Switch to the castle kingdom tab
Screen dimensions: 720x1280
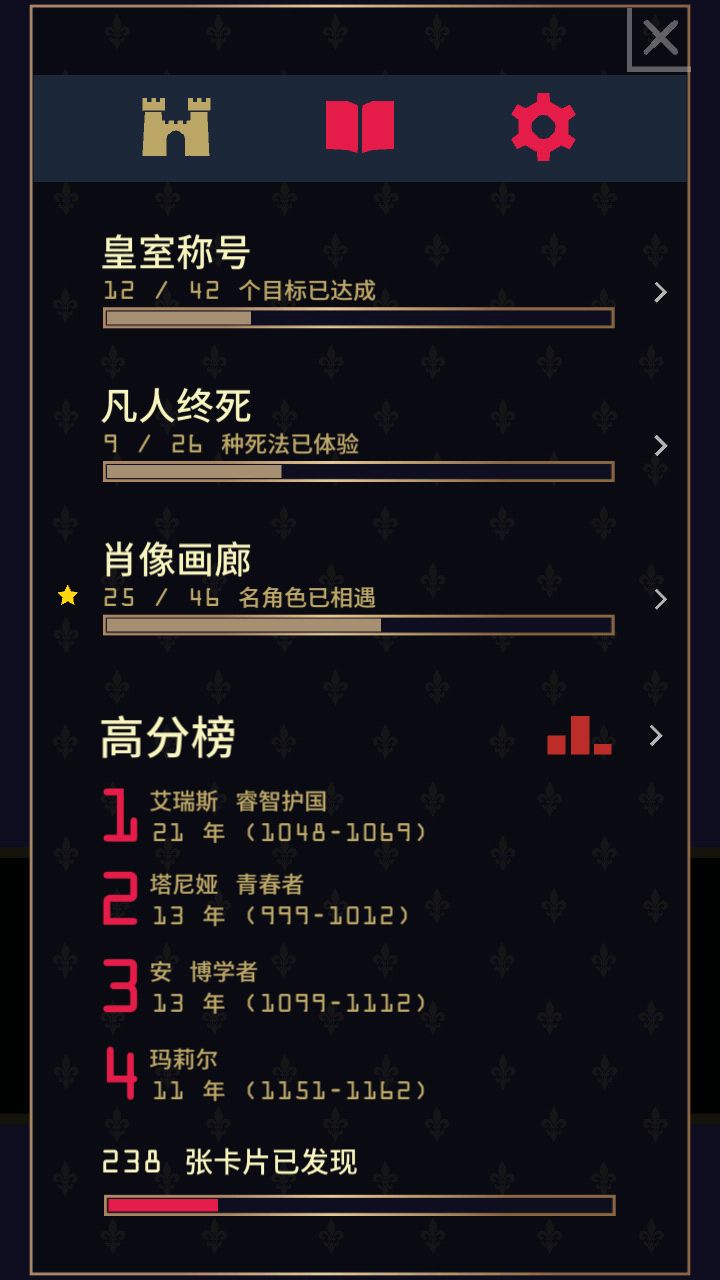176,127
